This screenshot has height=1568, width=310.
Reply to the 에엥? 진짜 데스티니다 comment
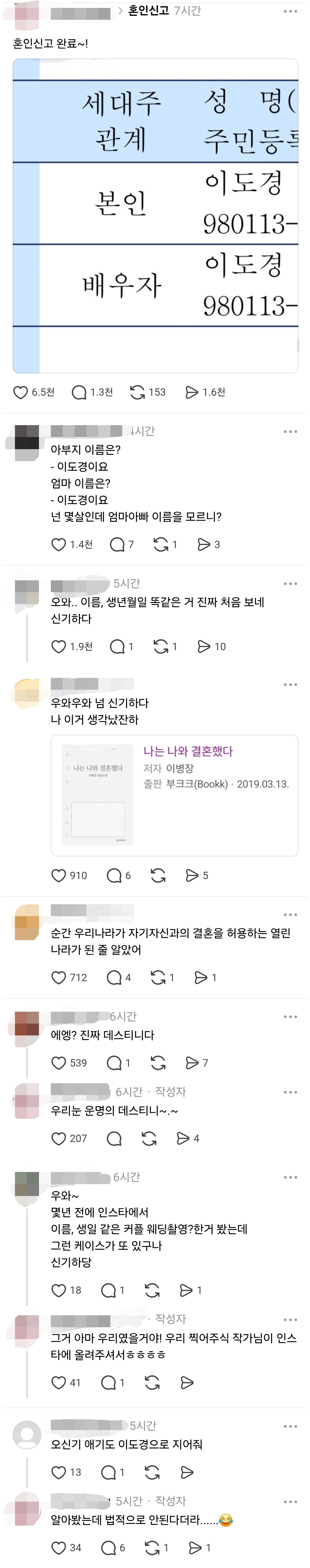tap(114, 1063)
